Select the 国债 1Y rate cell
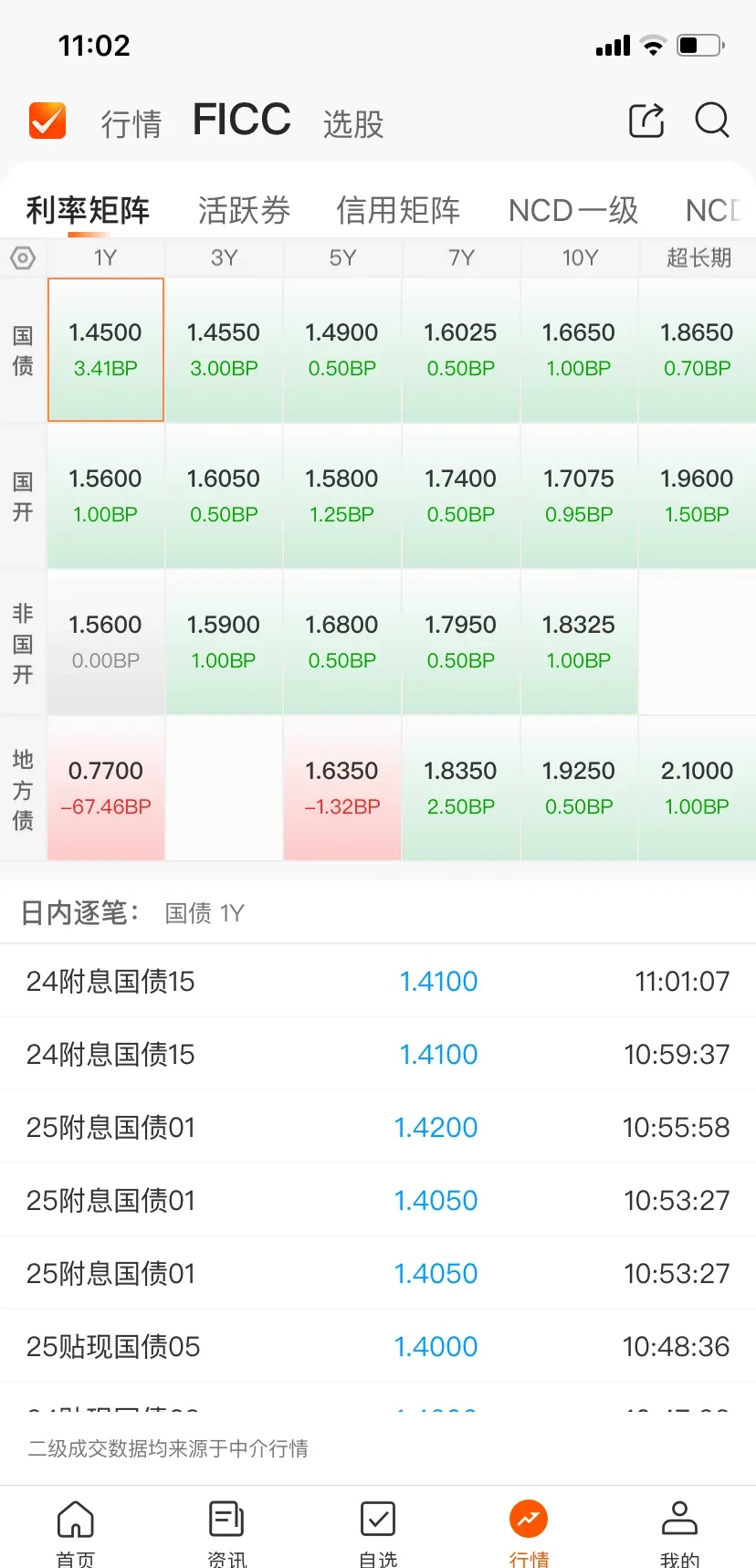The image size is (756, 1568). pos(105,350)
